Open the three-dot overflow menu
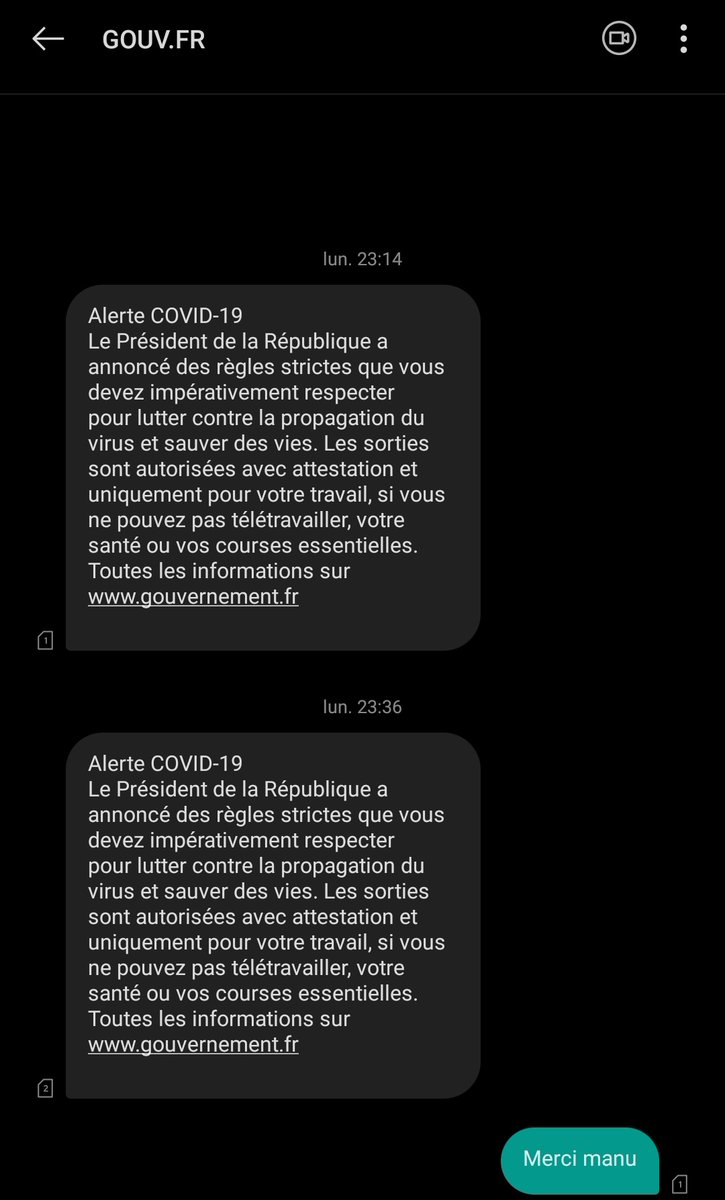 (x=684, y=39)
